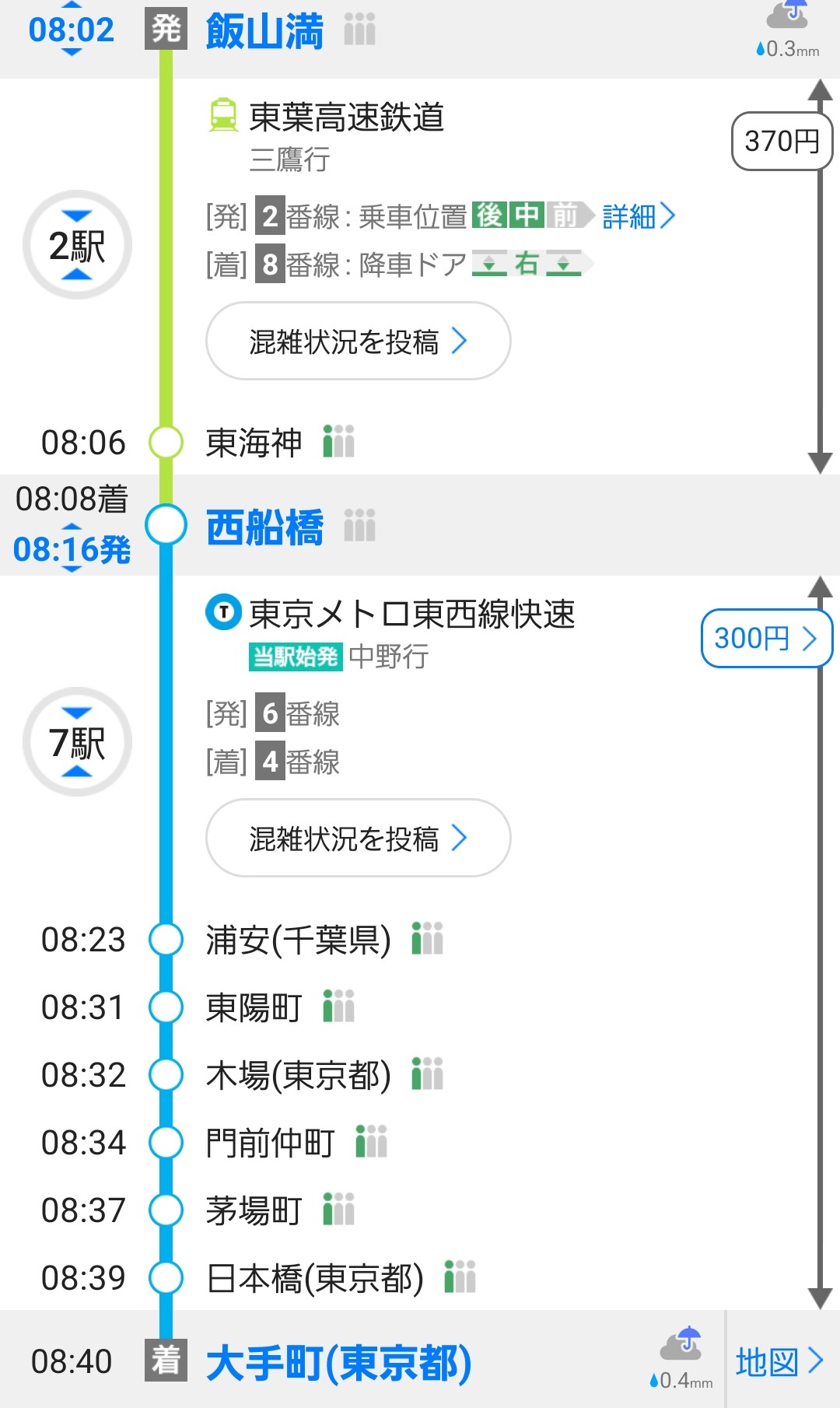
Task: Open 詳細 for boarding position details
Action: pos(638,216)
